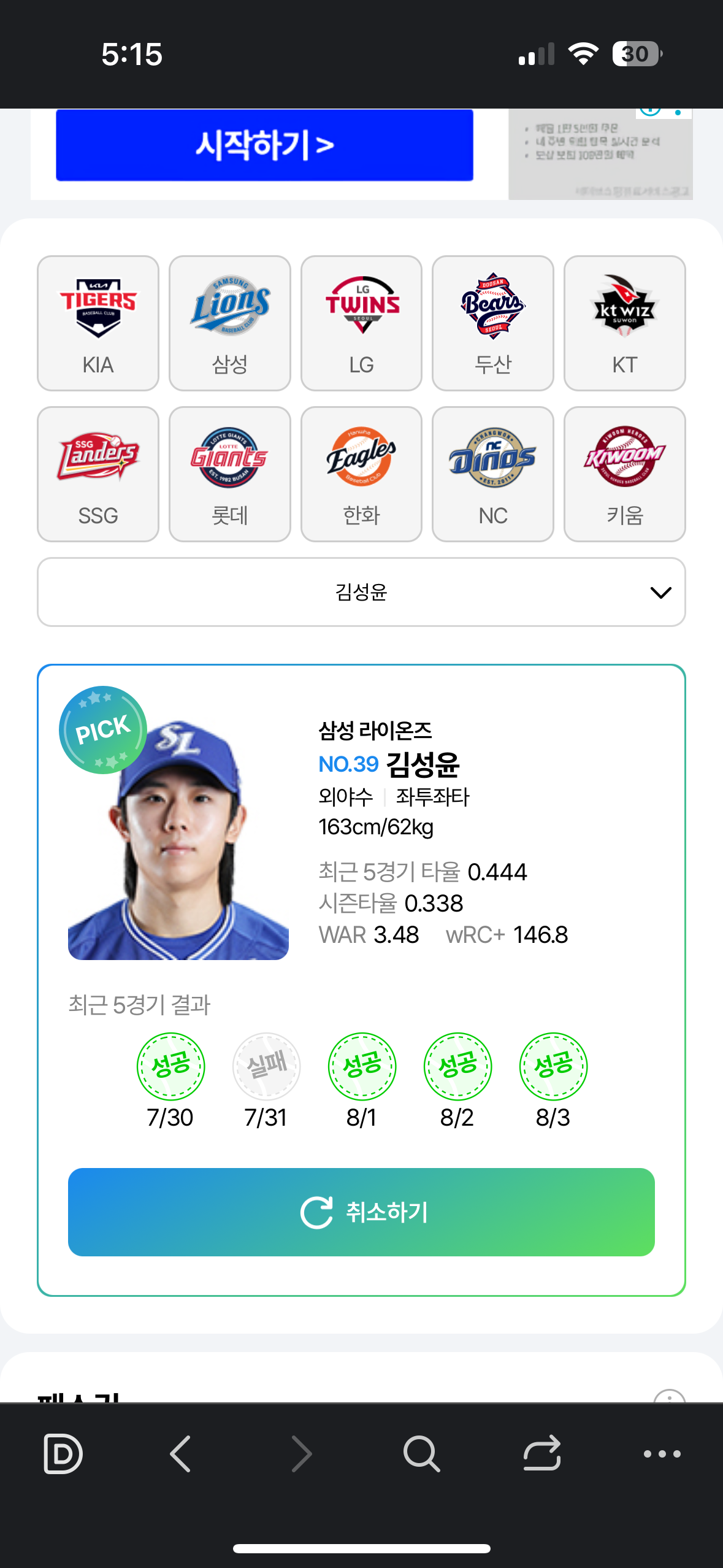
Task: Go back in the browser
Action: (x=181, y=1454)
